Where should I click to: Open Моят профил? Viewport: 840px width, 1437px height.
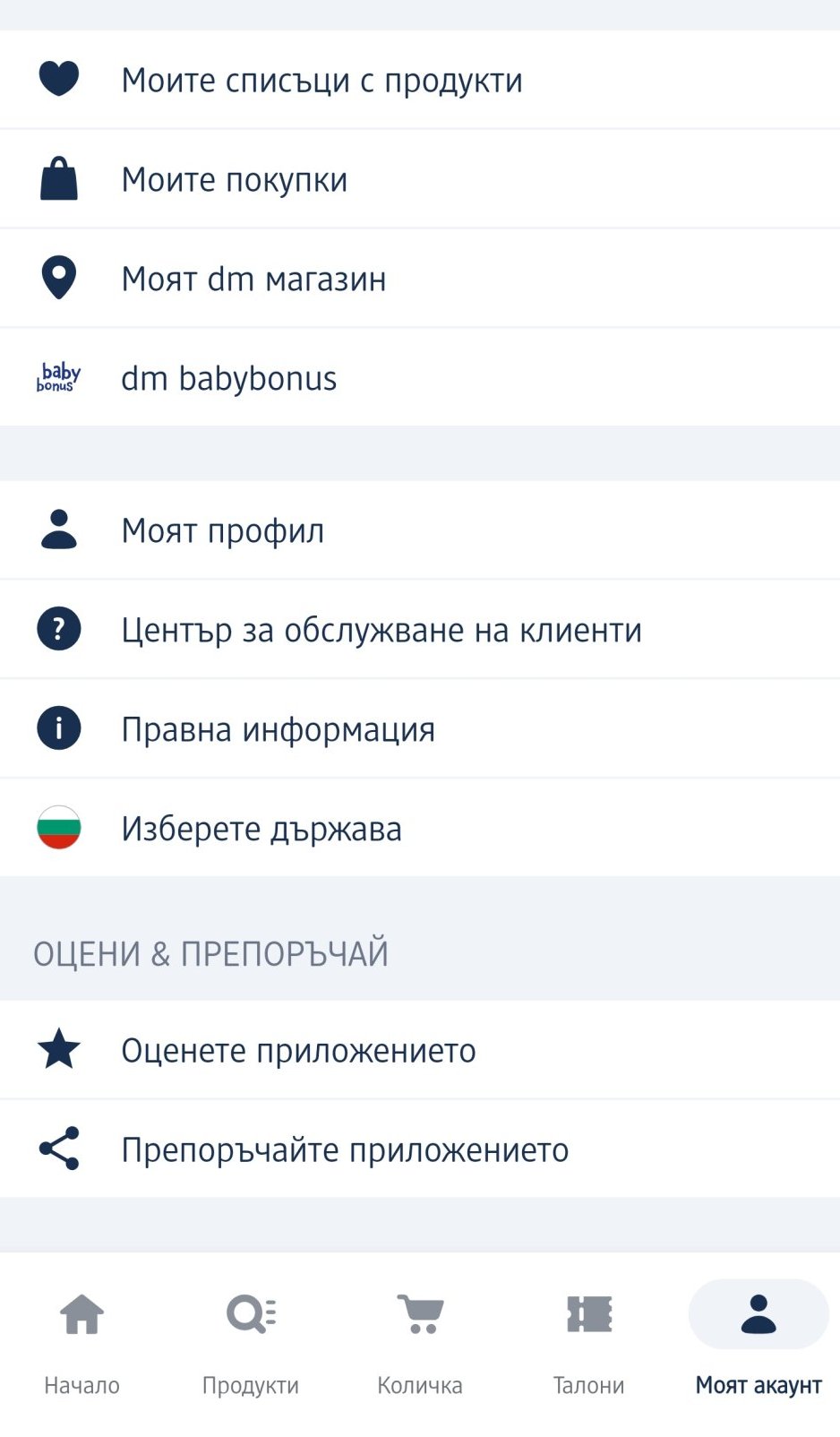pos(420,530)
